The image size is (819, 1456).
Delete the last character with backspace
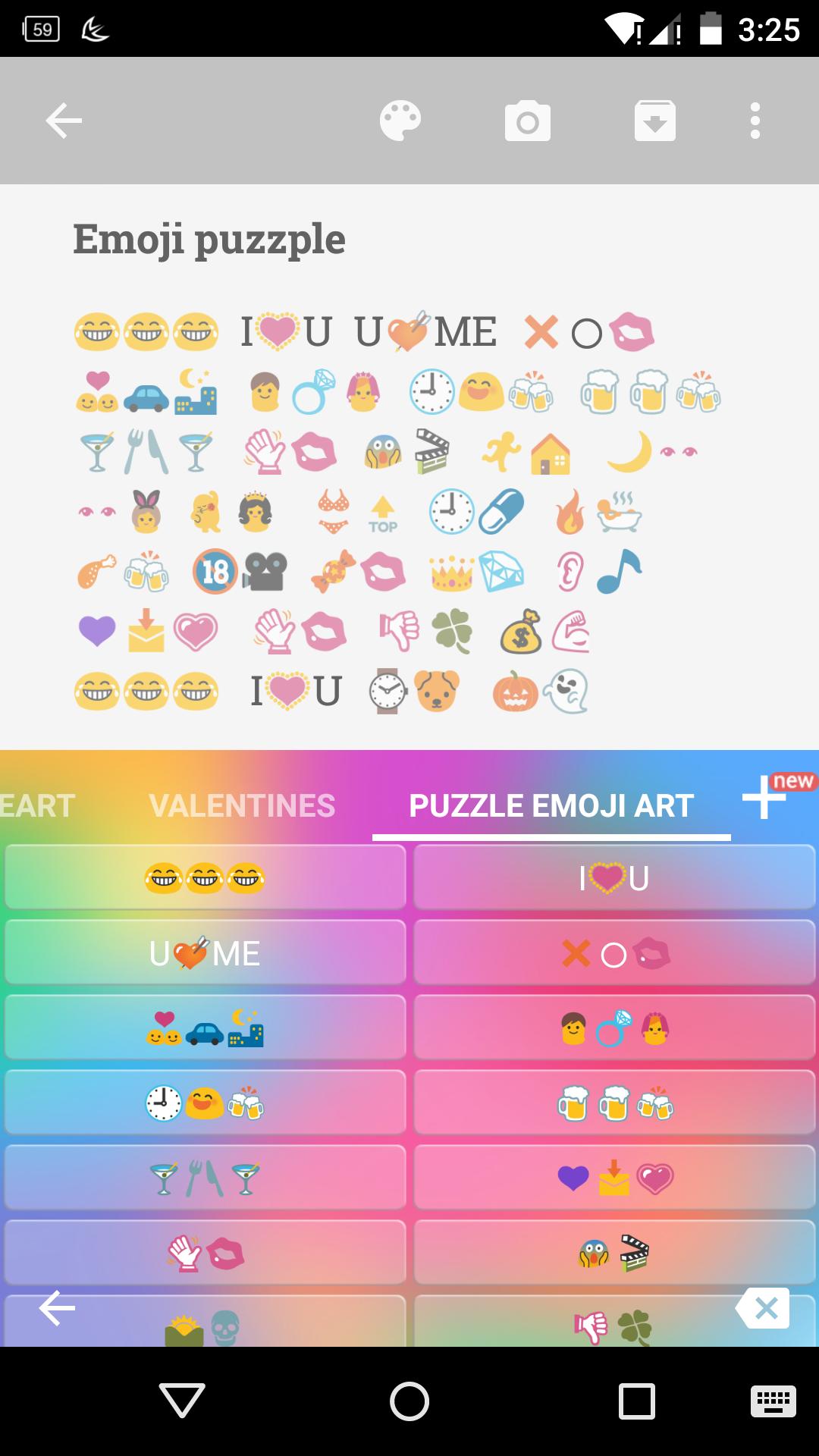764,1308
